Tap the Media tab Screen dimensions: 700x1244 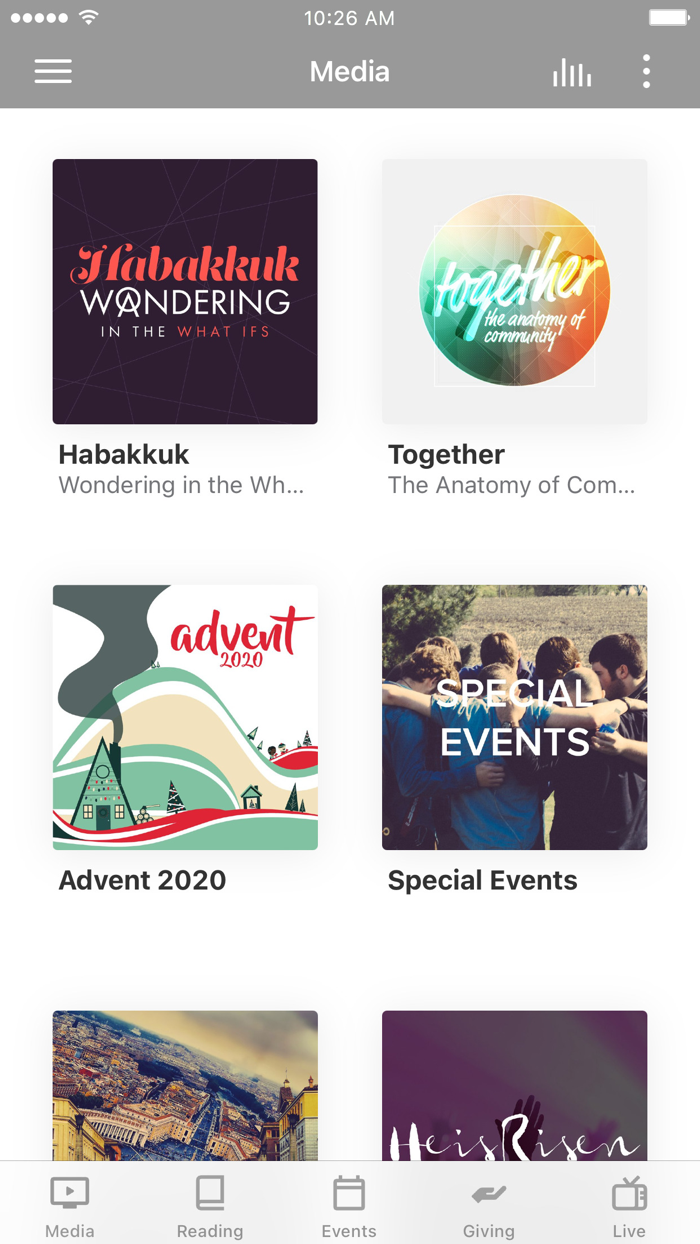click(70, 1207)
